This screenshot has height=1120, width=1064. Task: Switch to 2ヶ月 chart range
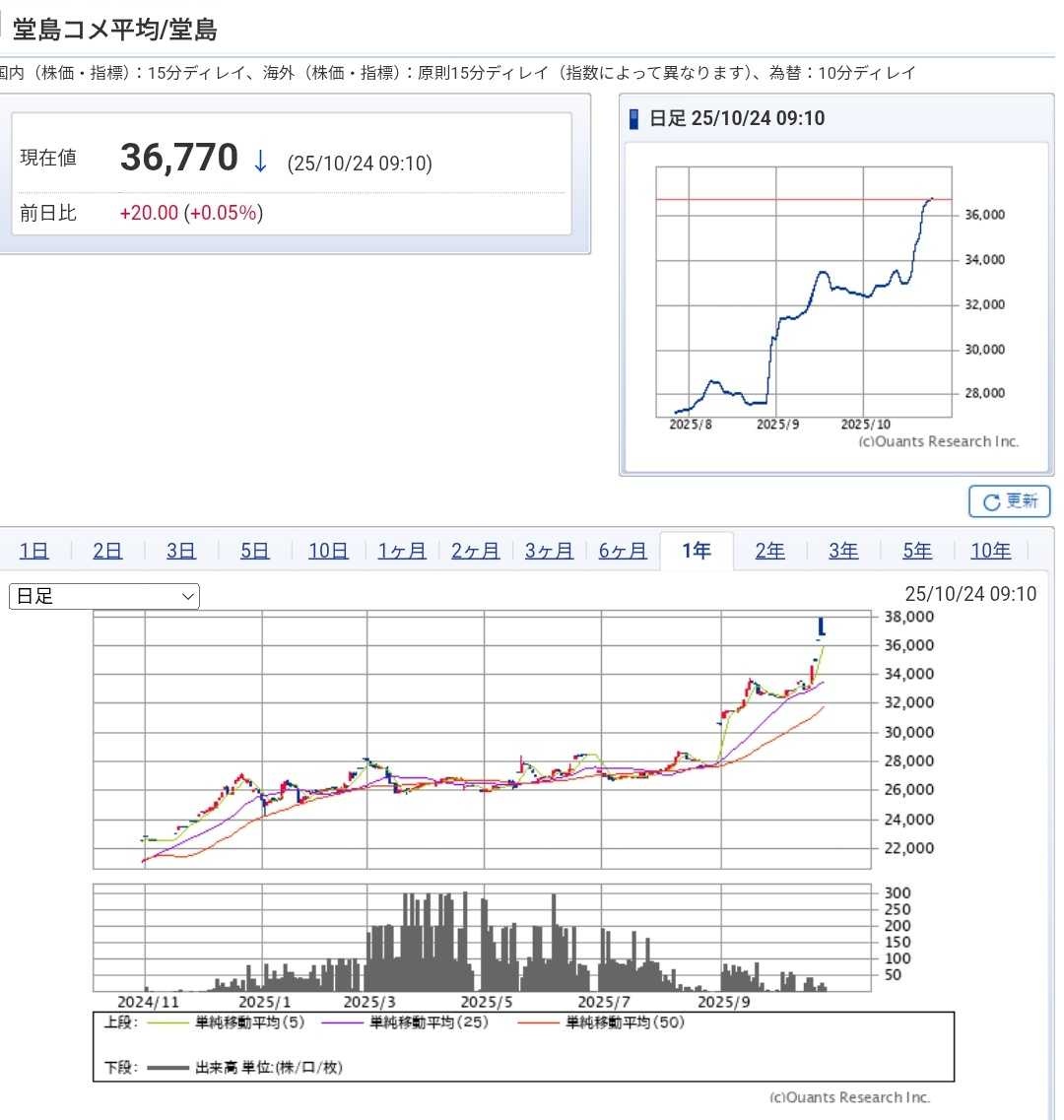coord(476,551)
